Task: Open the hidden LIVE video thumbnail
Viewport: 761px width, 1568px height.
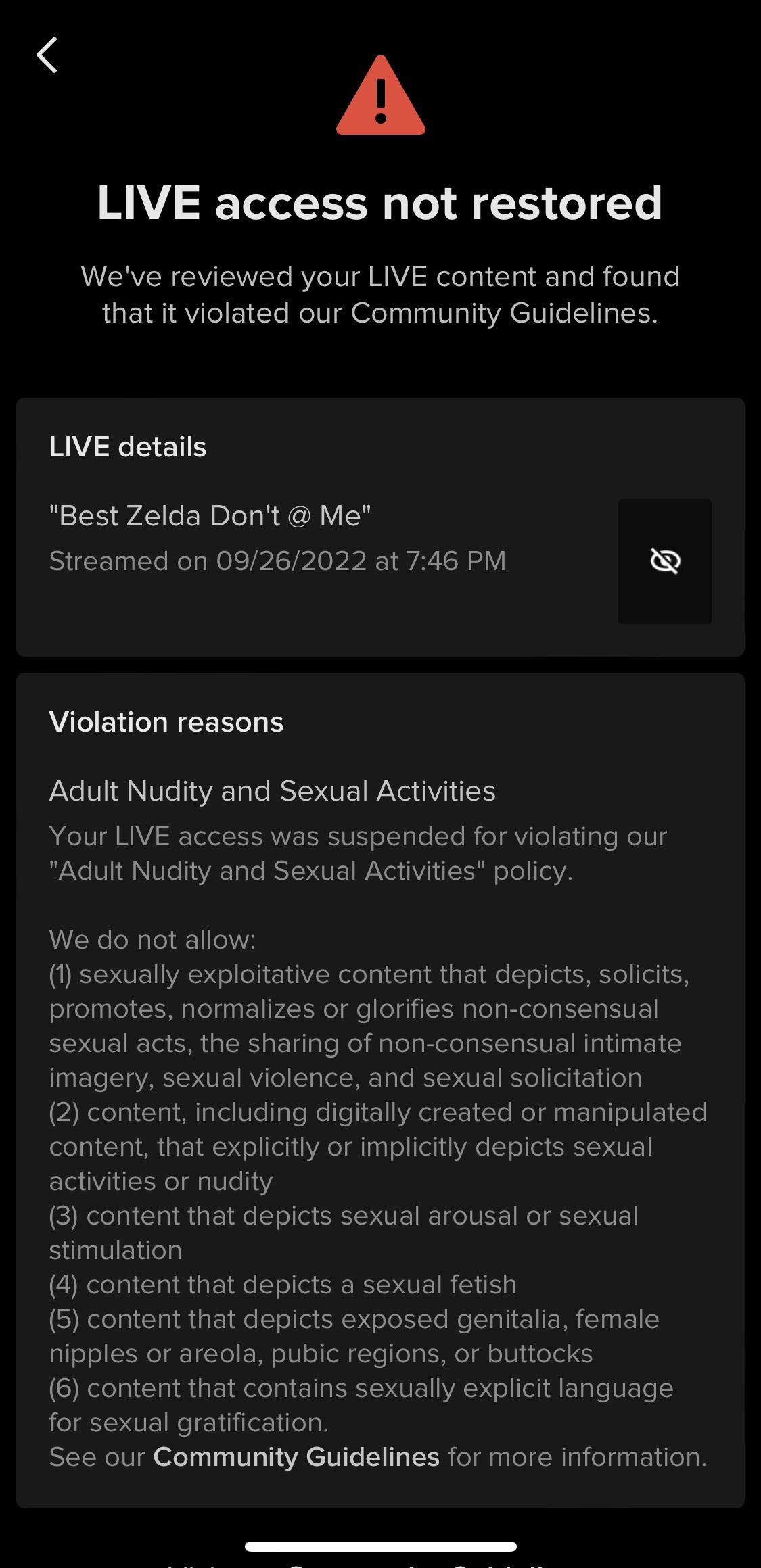Action: click(x=664, y=561)
